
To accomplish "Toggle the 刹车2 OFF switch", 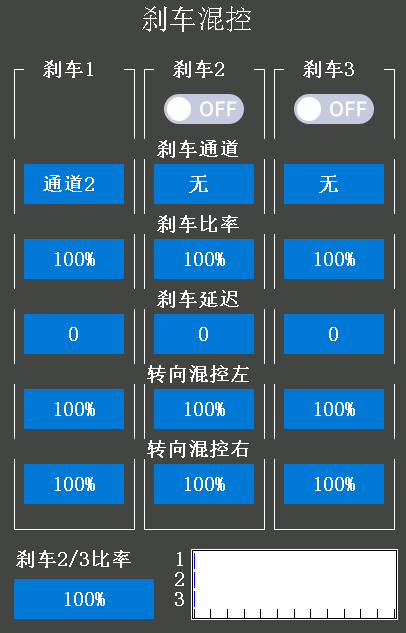I will [x=204, y=109].
